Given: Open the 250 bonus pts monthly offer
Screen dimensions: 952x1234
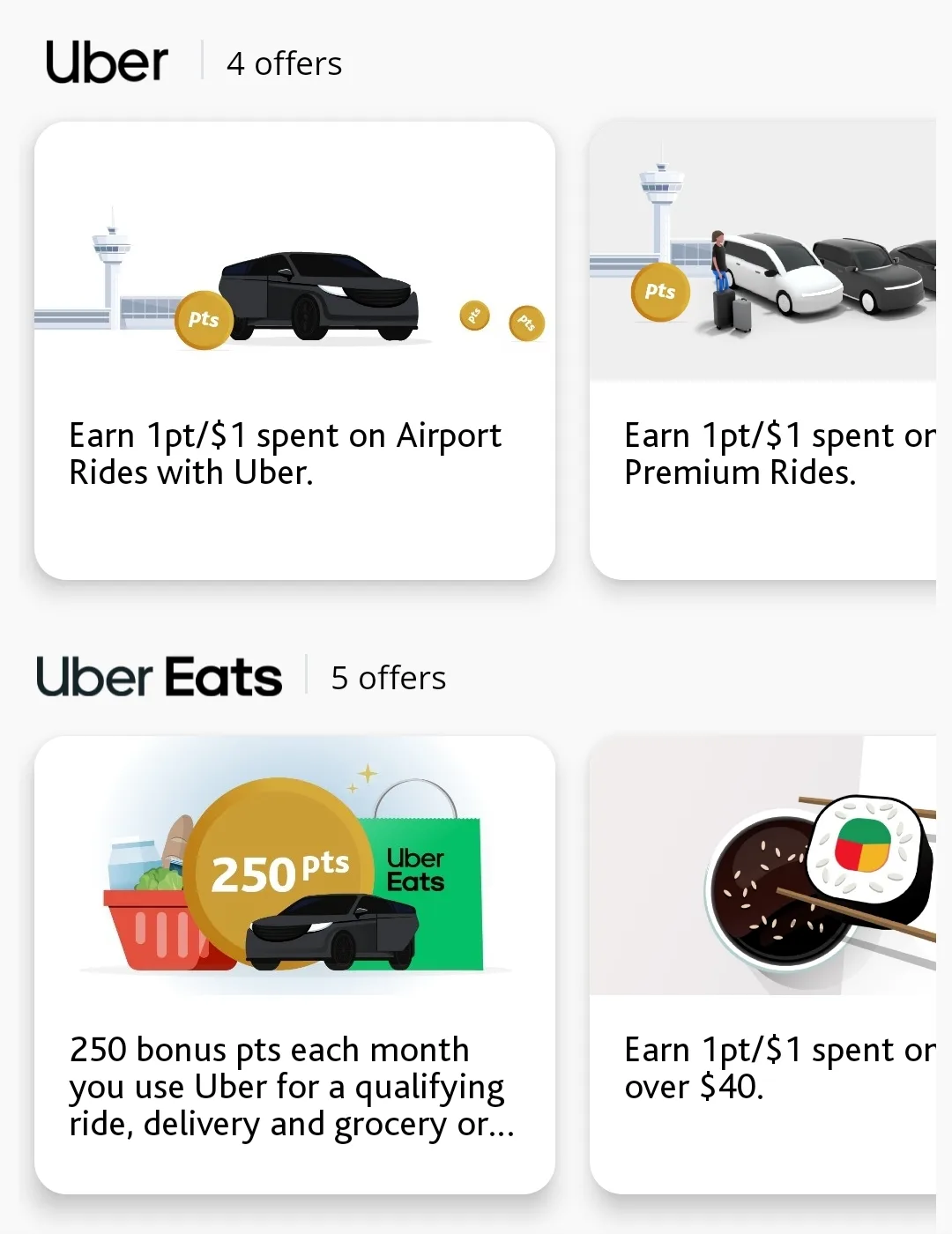Looking at the screenshot, I should pyautogui.click(x=294, y=965).
